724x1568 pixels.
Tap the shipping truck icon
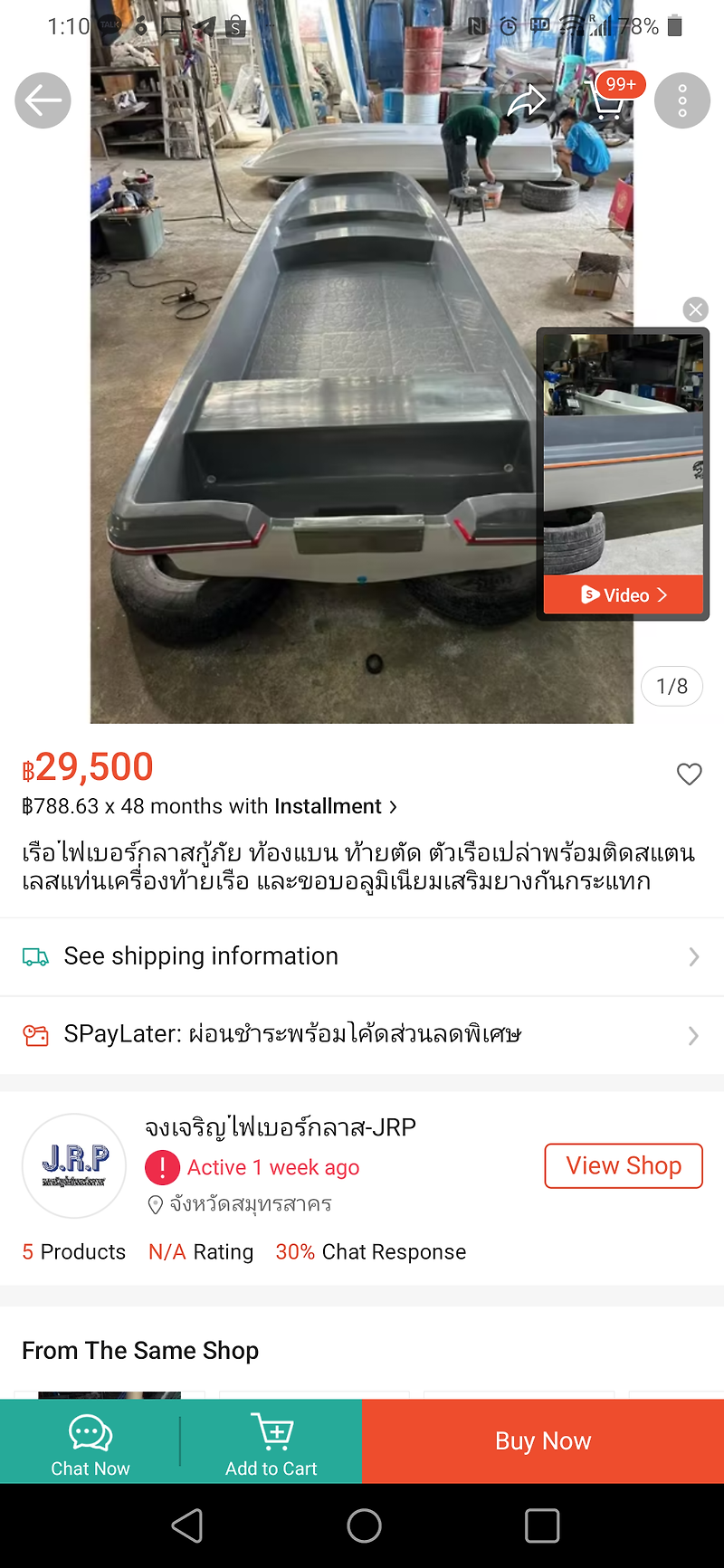36,956
